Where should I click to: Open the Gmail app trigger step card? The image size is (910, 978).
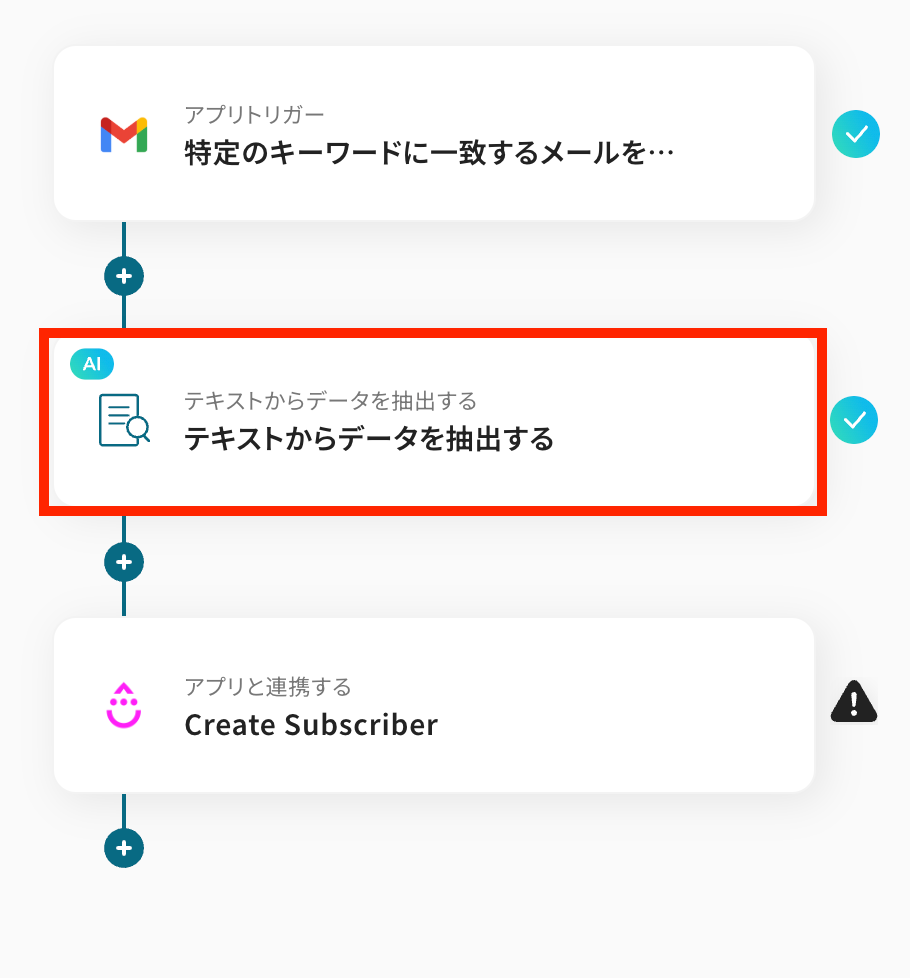coord(433,133)
